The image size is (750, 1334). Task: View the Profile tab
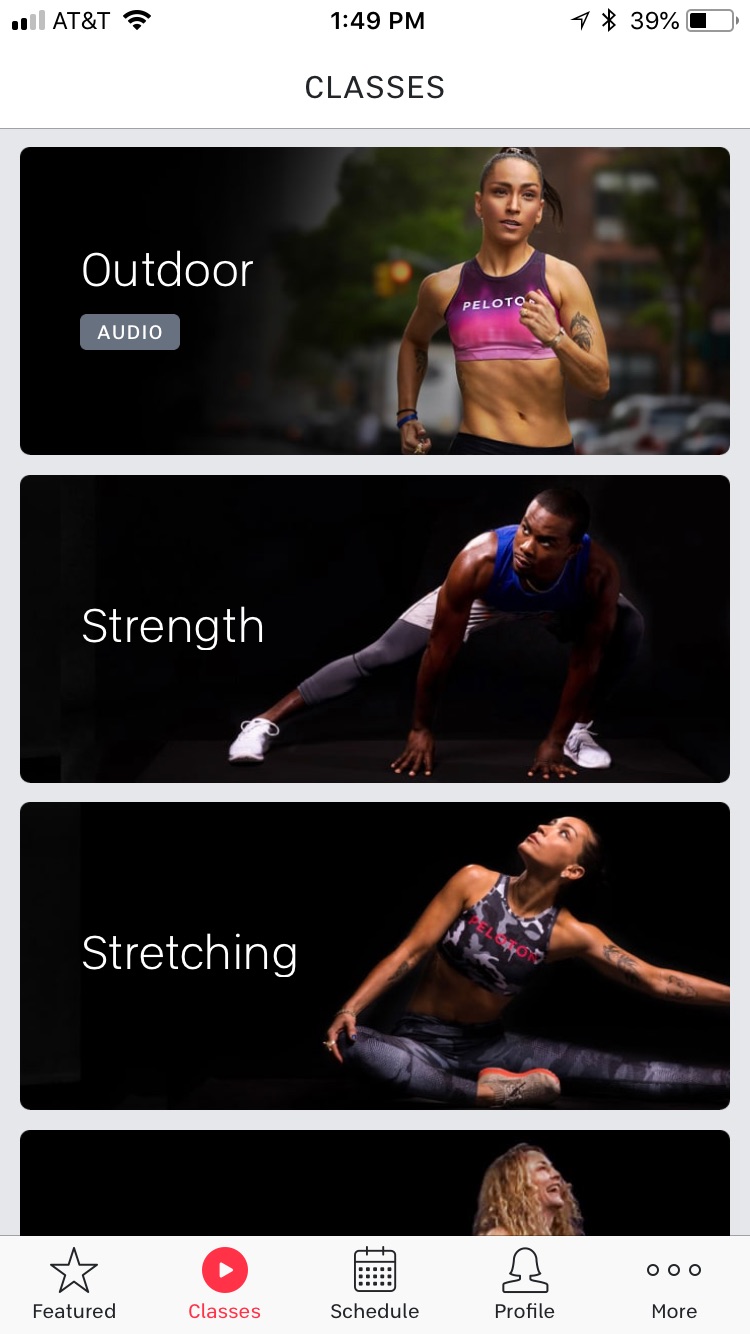524,1285
